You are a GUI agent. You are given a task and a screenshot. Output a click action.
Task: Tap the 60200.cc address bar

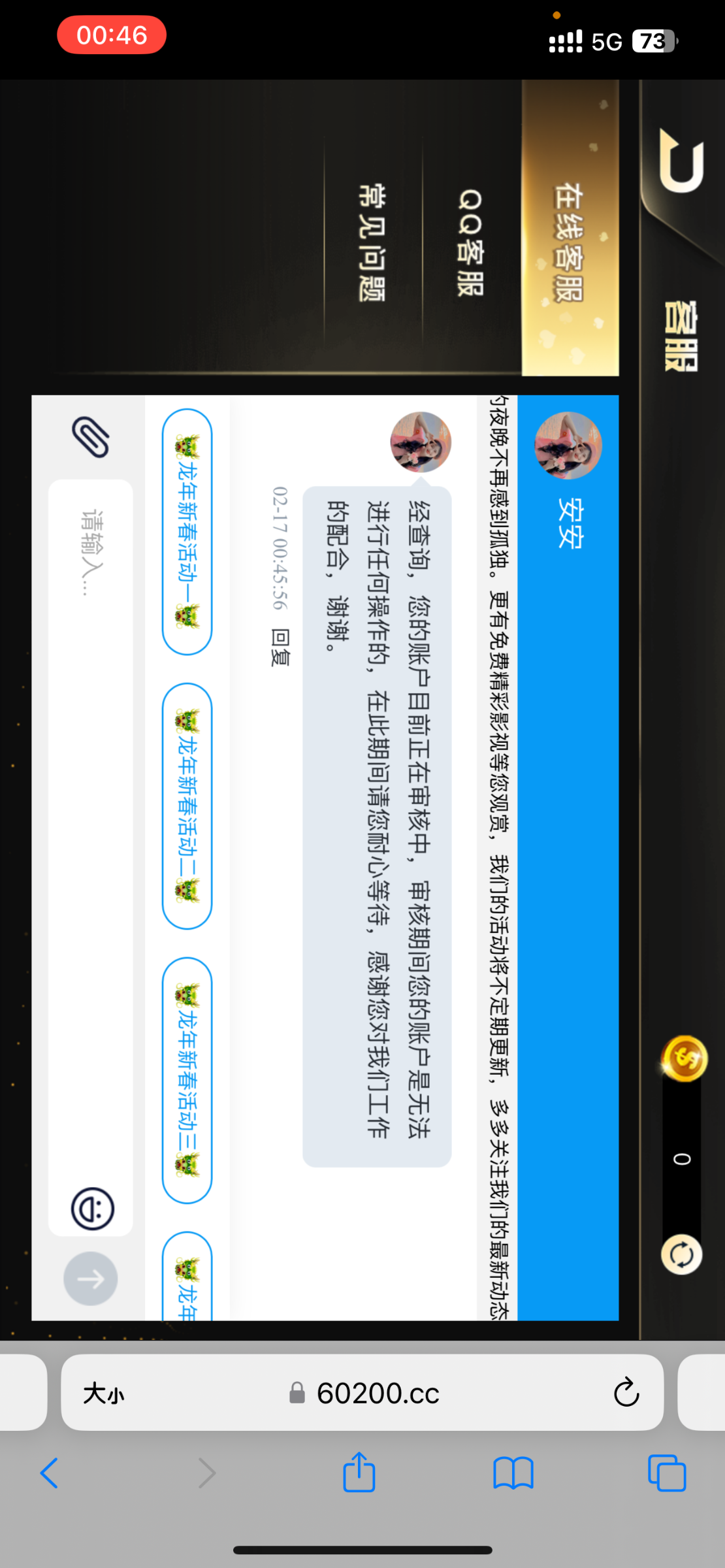pos(362,1392)
